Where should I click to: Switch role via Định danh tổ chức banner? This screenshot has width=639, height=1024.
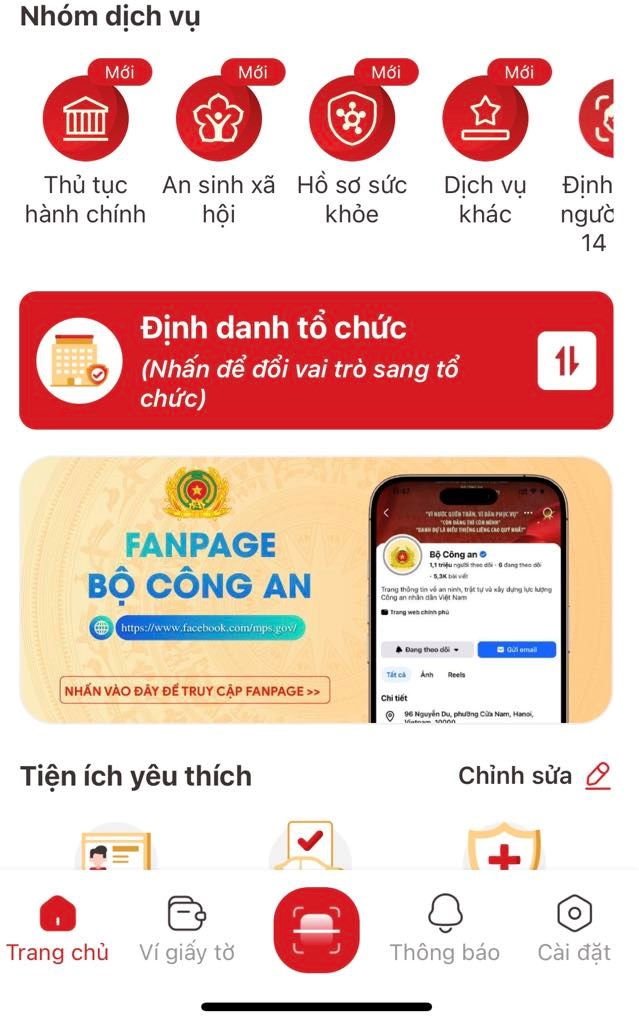click(316, 360)
